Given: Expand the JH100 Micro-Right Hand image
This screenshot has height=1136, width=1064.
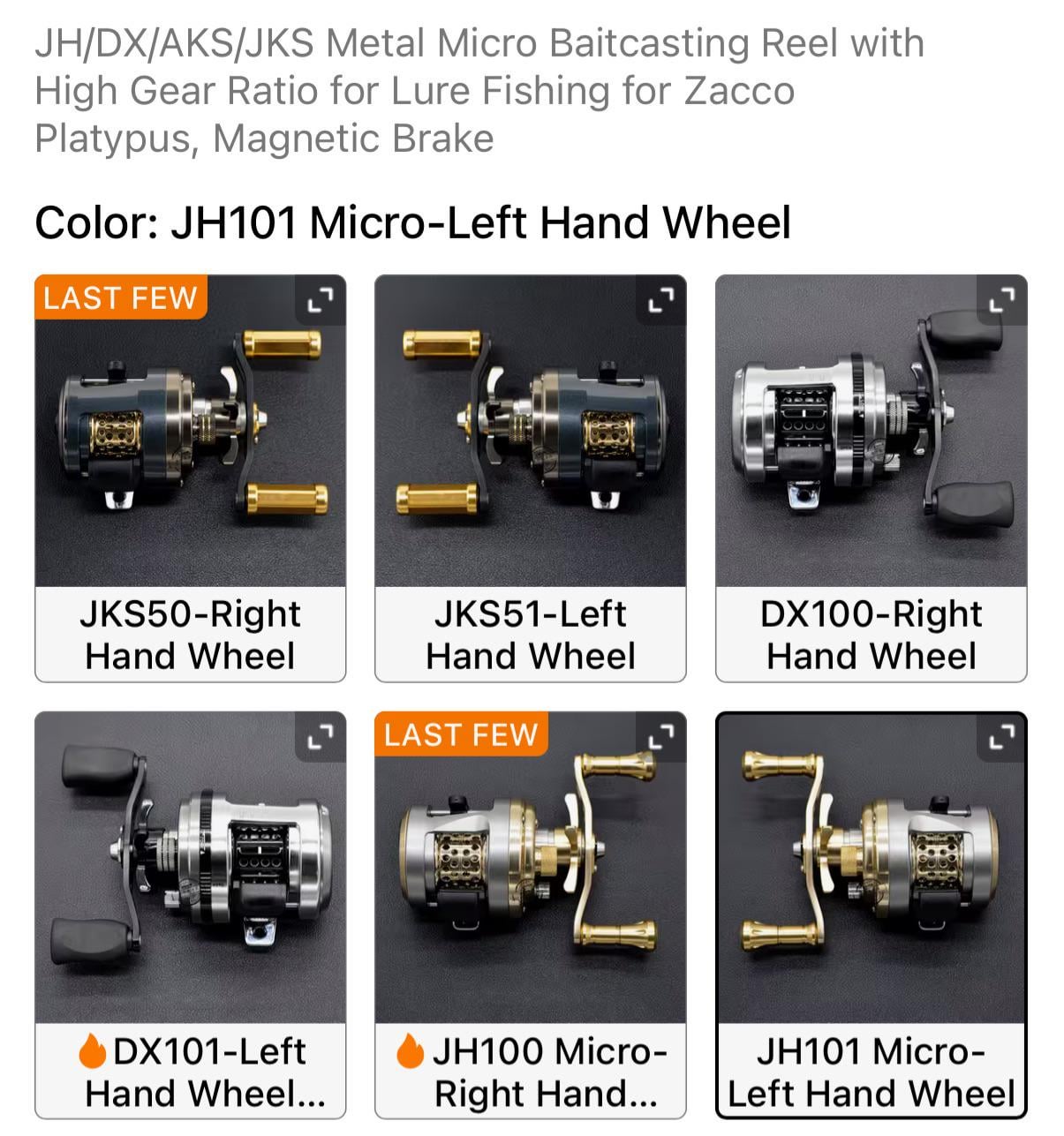Looking at the screenshot, I should point(660,736).
